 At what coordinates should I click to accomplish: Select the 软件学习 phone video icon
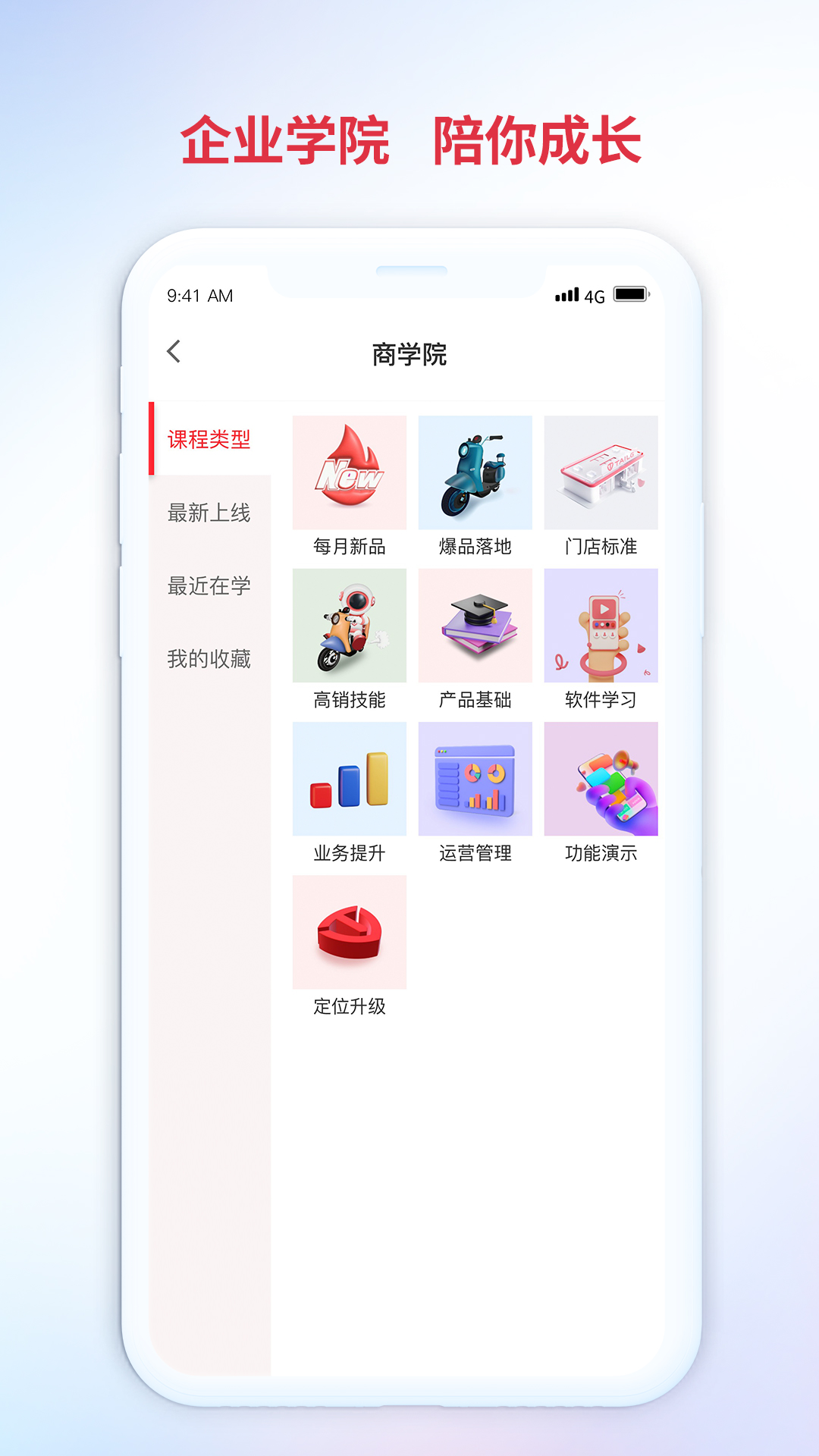(x=601, y=626)
